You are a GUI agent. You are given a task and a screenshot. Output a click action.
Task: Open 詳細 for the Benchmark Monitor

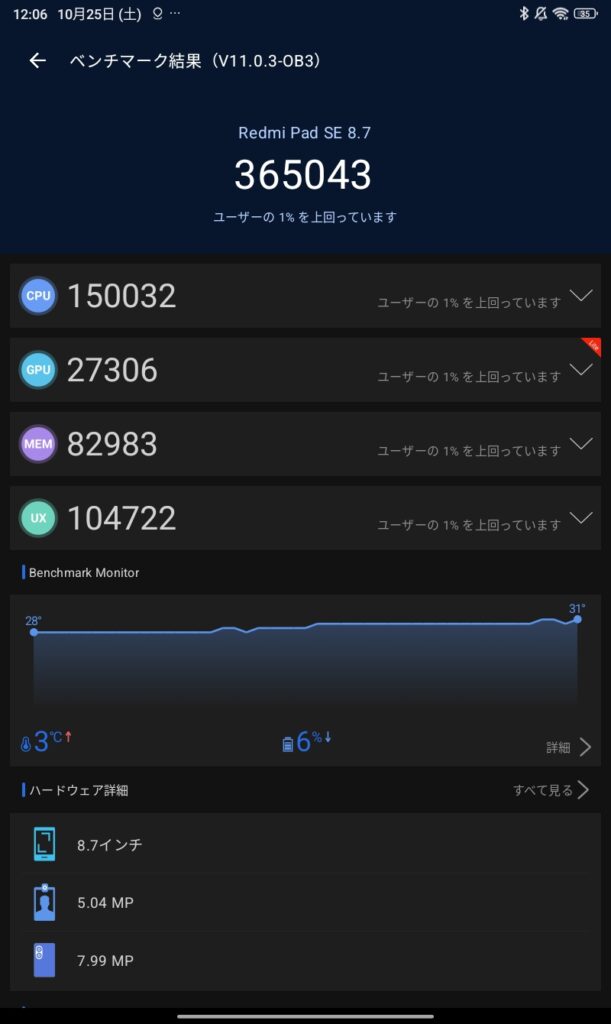[x=569, y=747]
